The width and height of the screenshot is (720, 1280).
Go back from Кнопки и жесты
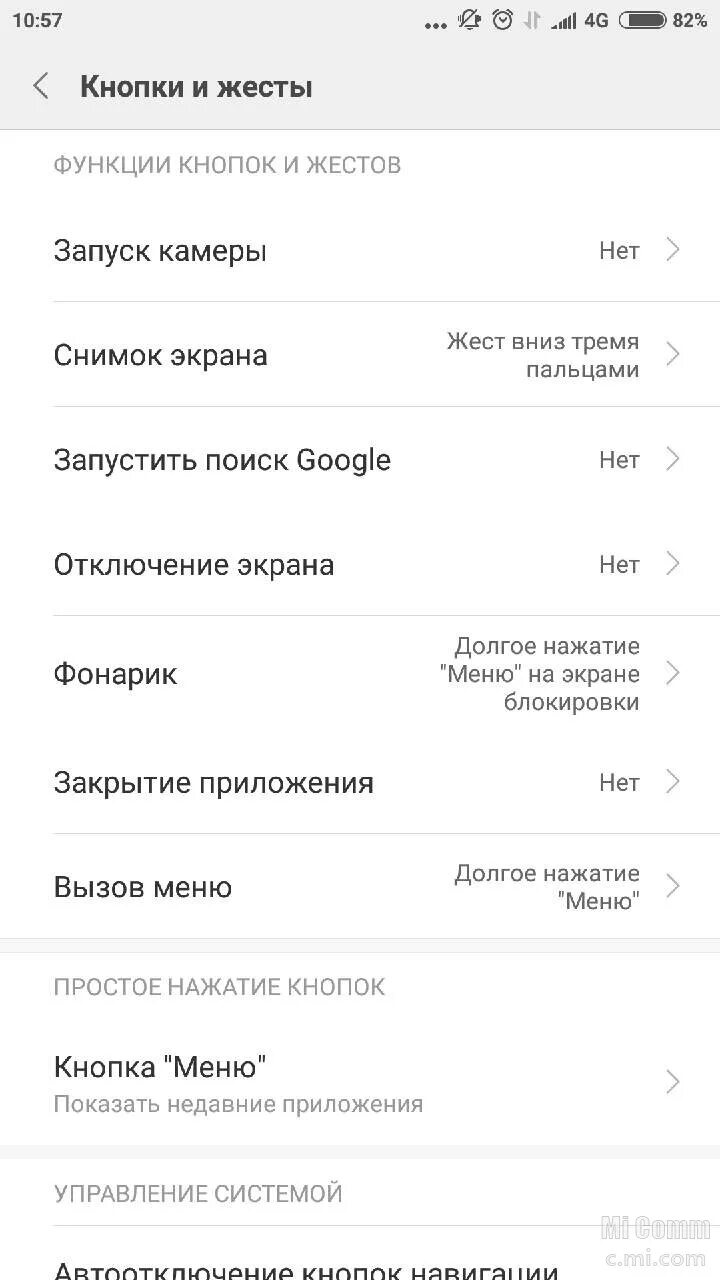tap(41, 87)
